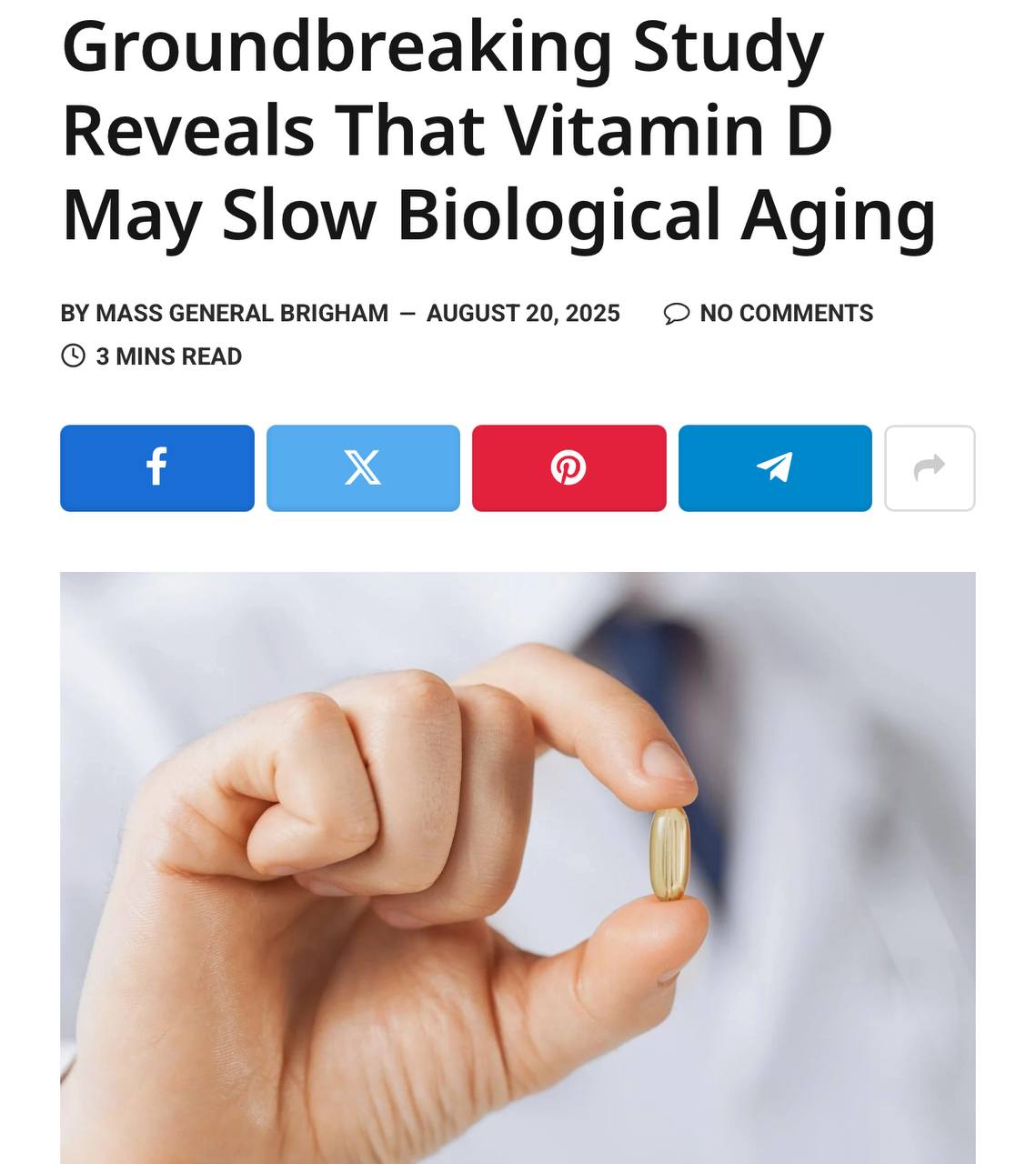Open the Mass General Brigham author link
1036x1164 pixels.
pos(241,313)
